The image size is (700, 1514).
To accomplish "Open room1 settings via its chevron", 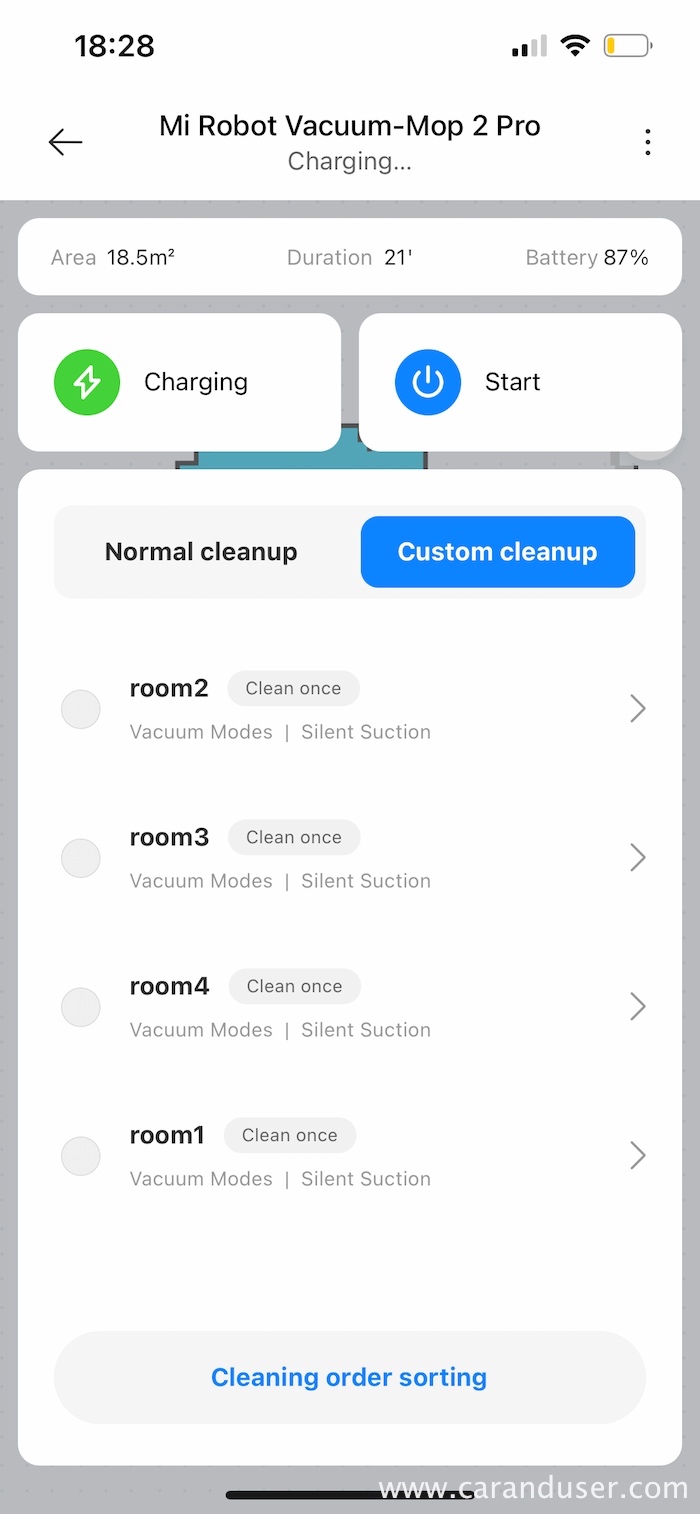I will tap(637, 1156).
